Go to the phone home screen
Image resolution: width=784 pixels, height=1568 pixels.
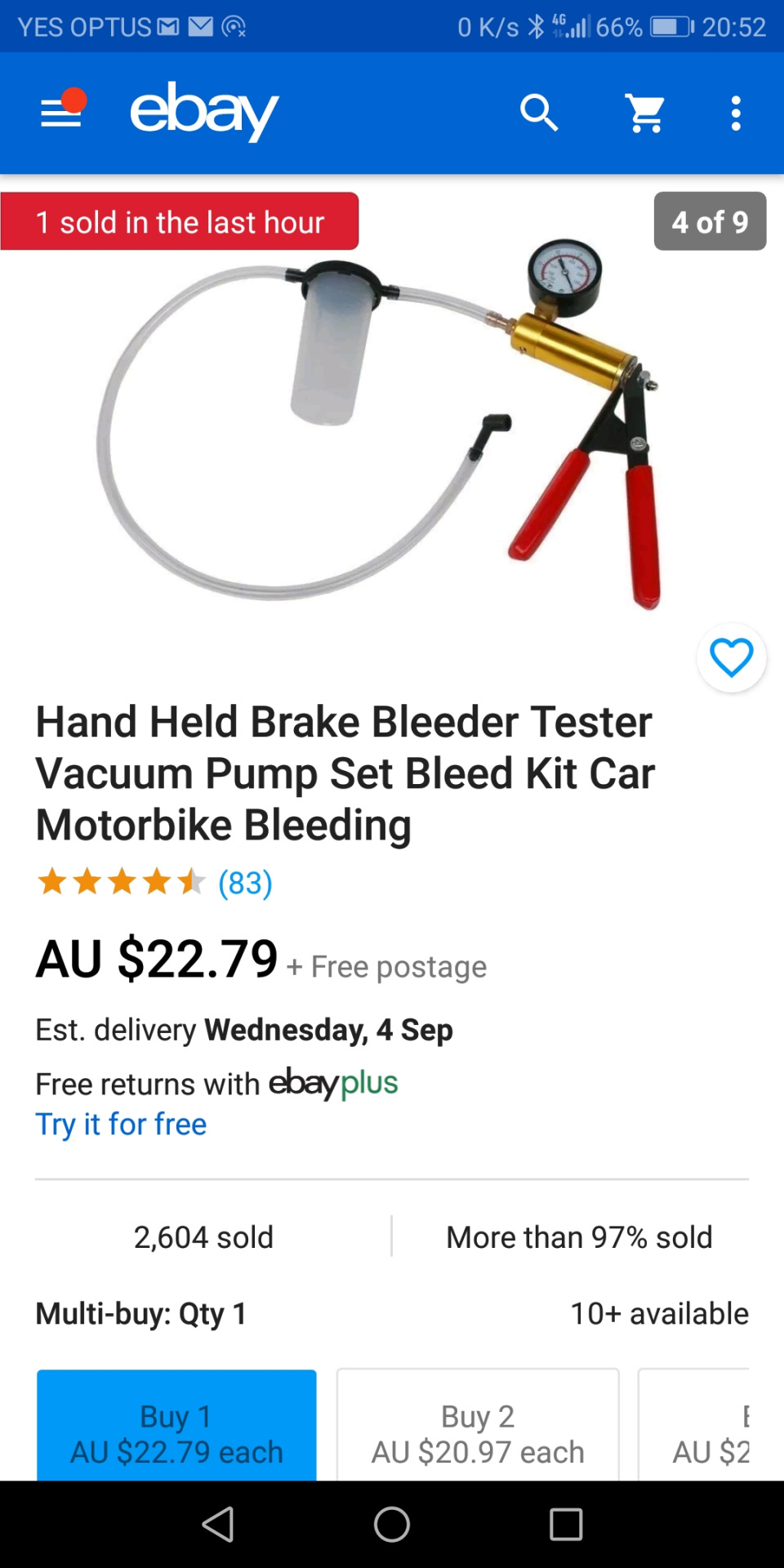coord(392,1524)
